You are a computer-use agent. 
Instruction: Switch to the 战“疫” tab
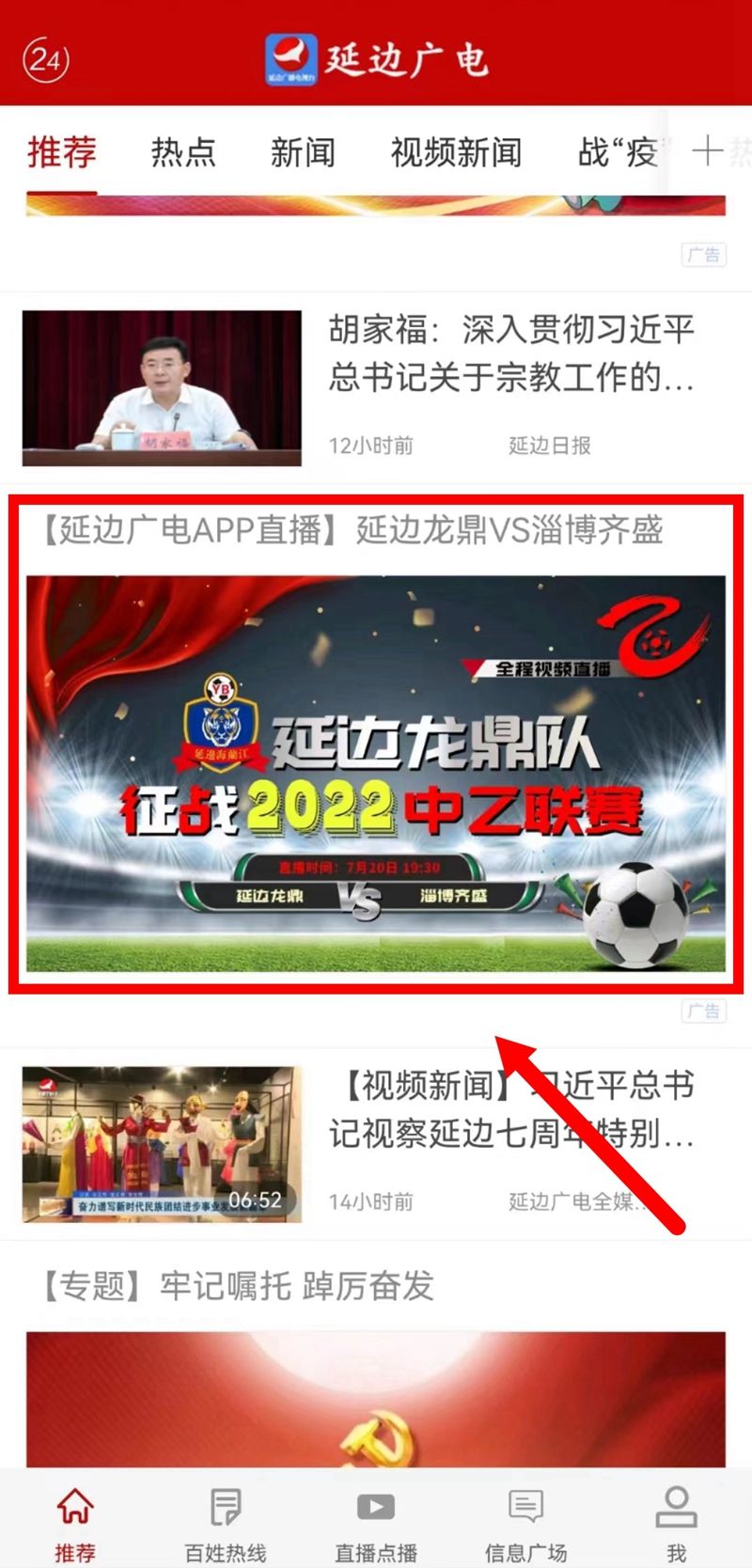pos(619,152)
